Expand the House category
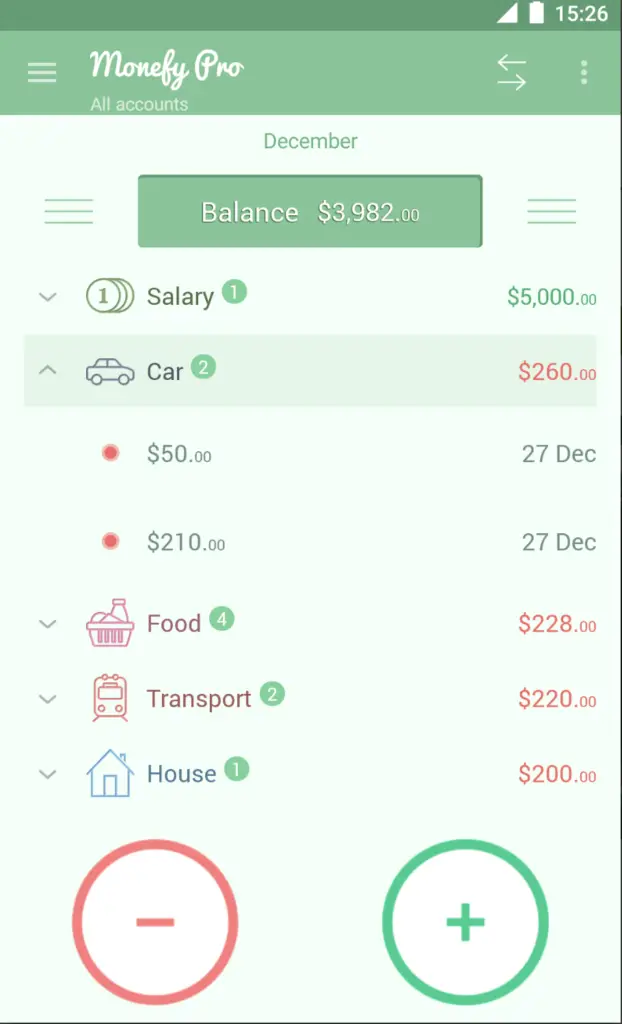Image resolution: width=622 pixels, height=1024 pixels. click(x=310, y=773)
